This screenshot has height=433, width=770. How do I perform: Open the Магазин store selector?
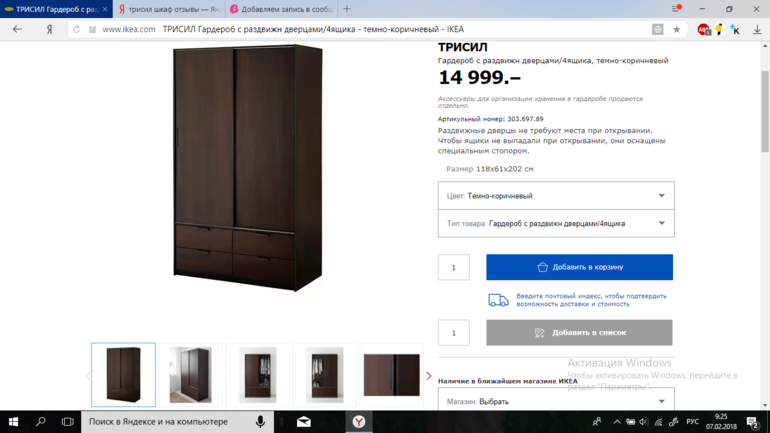click(x=555, y=401)
